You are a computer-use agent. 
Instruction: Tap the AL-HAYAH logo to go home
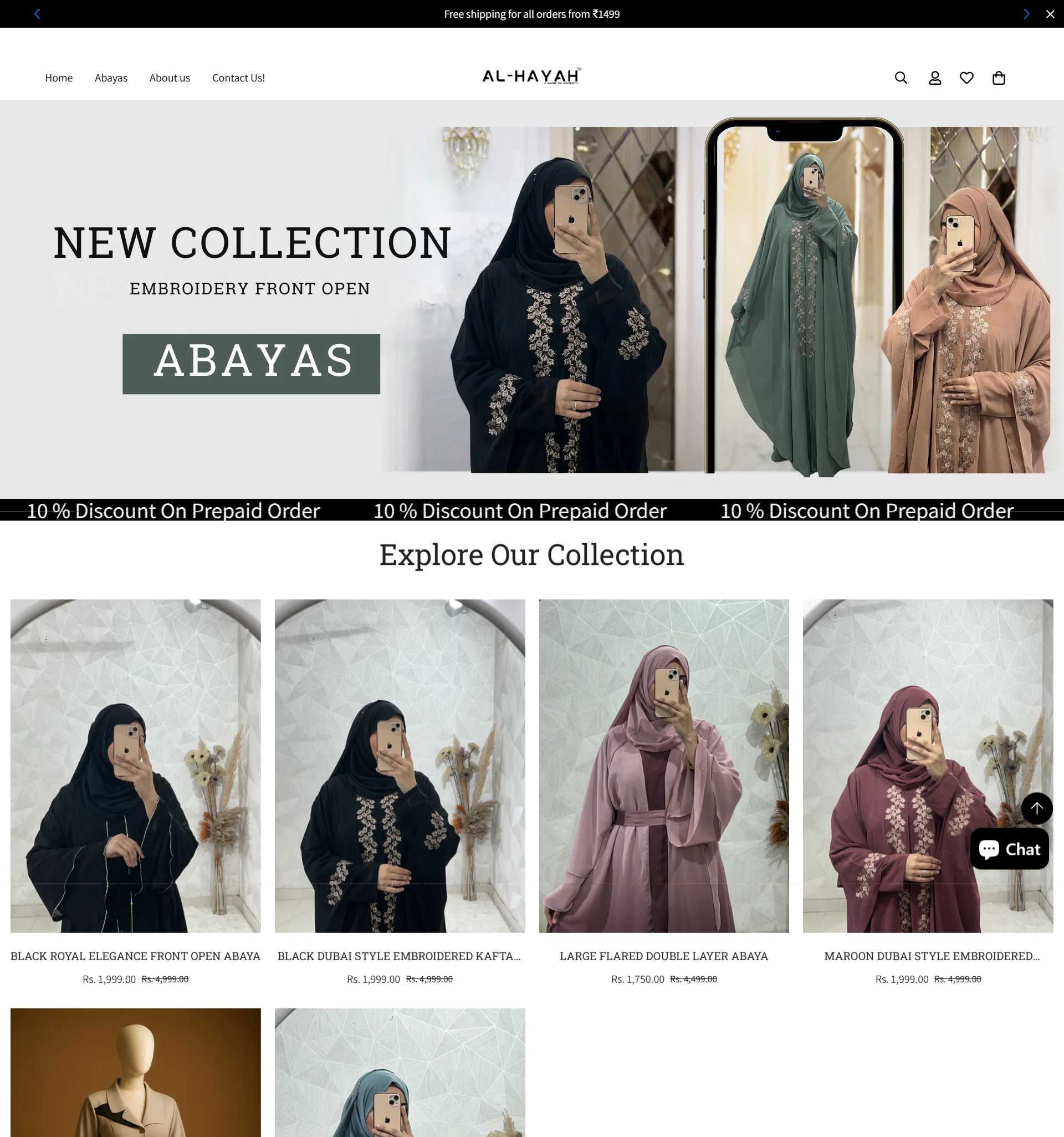(531, 76)
